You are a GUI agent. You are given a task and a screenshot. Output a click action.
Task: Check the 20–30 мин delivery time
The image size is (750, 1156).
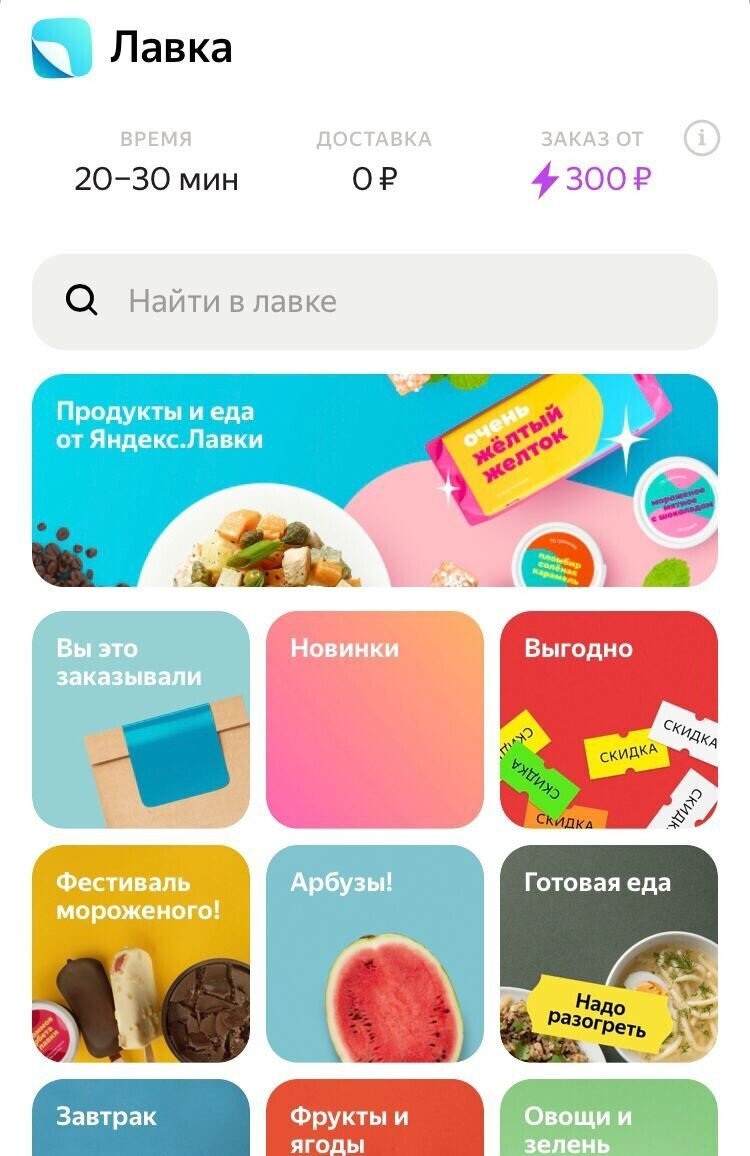point(155,180)
